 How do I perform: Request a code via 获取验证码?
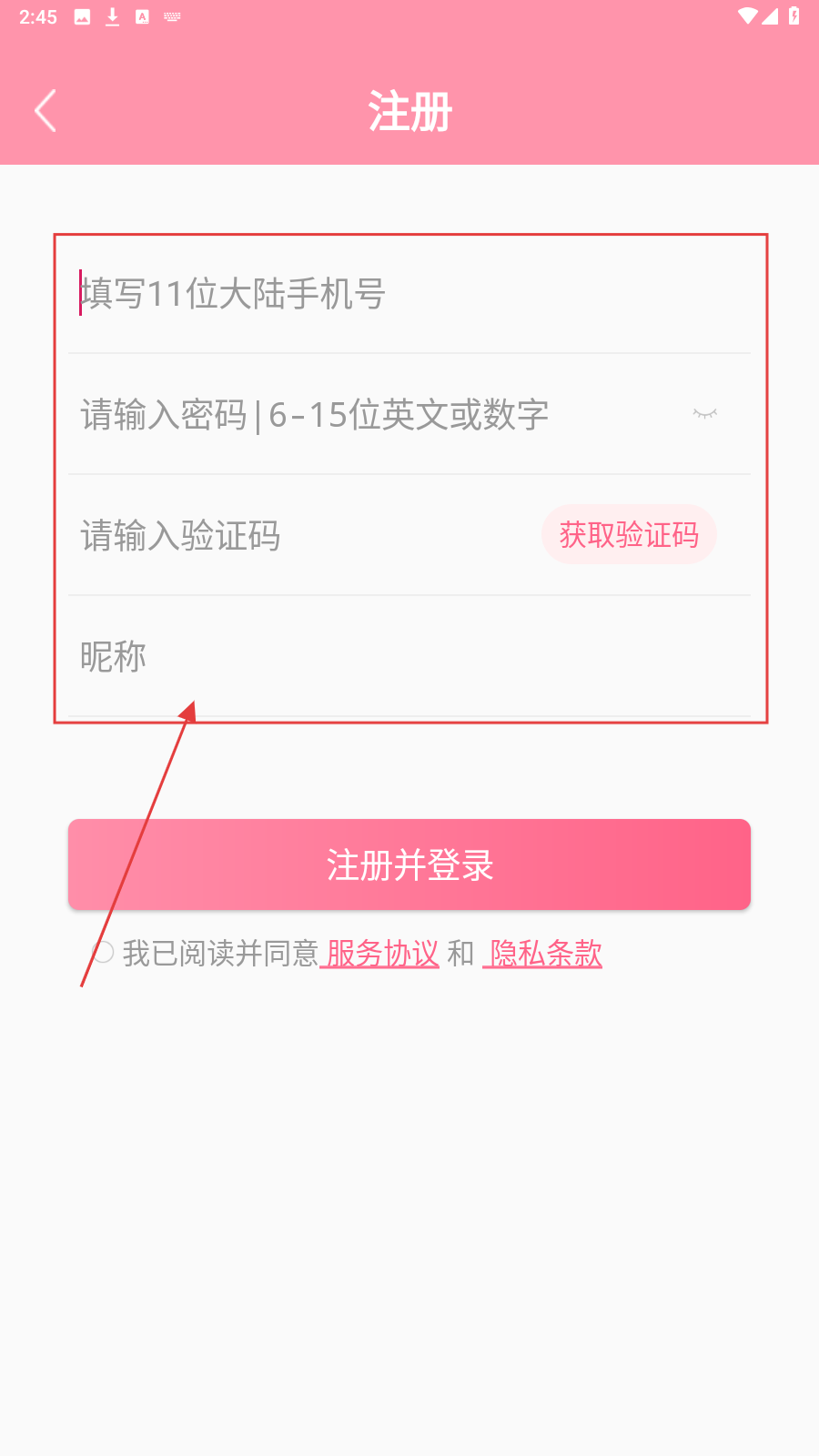click(629, 535)
